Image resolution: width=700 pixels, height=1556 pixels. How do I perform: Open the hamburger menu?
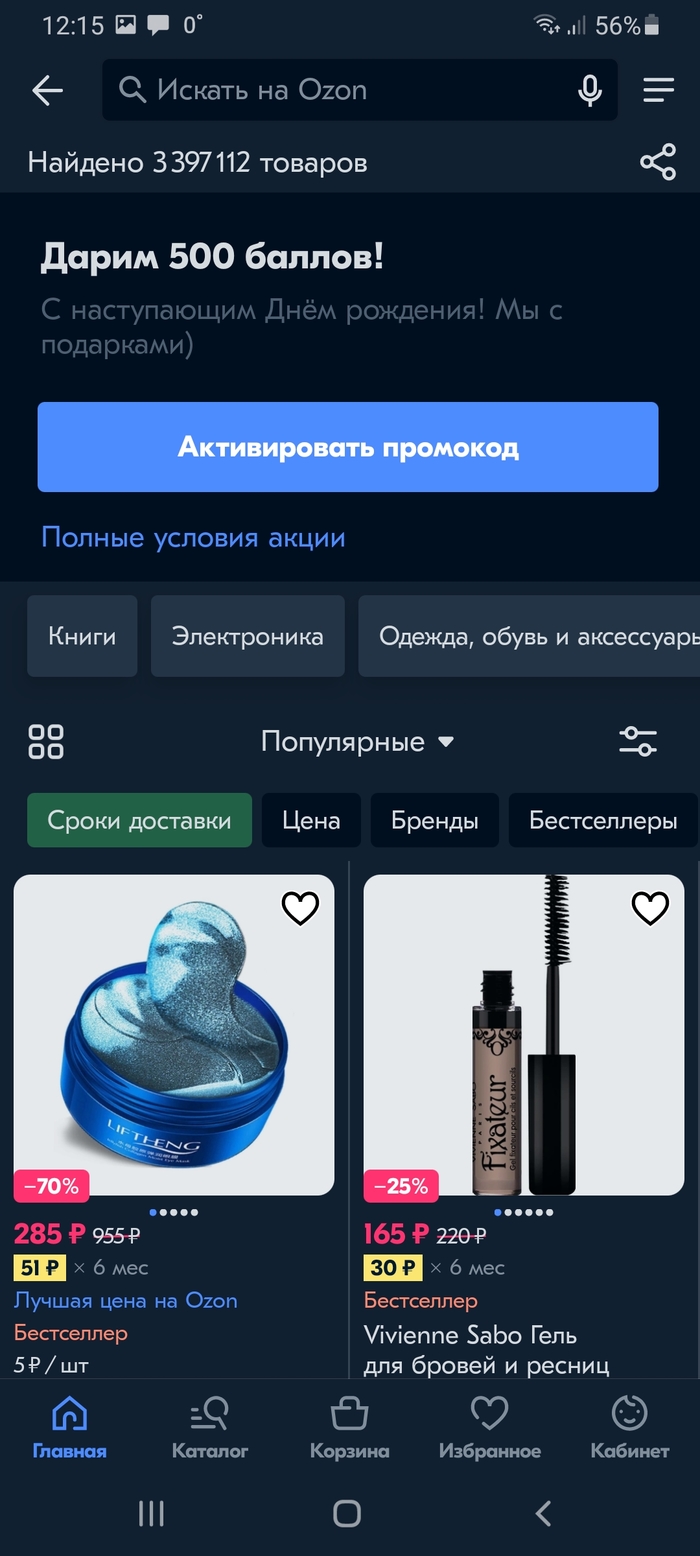point(658,91)
